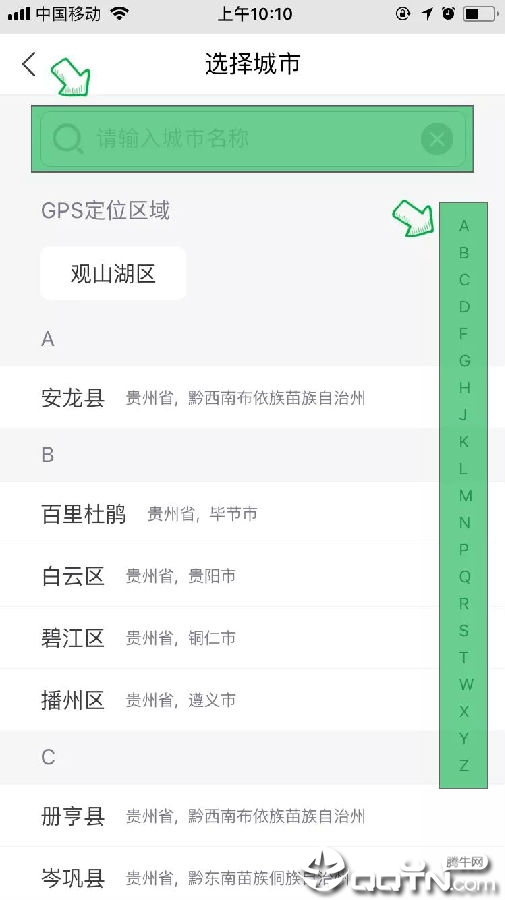Select 岑巩县 from the list
505x900 pixels.
click(252, 874)
